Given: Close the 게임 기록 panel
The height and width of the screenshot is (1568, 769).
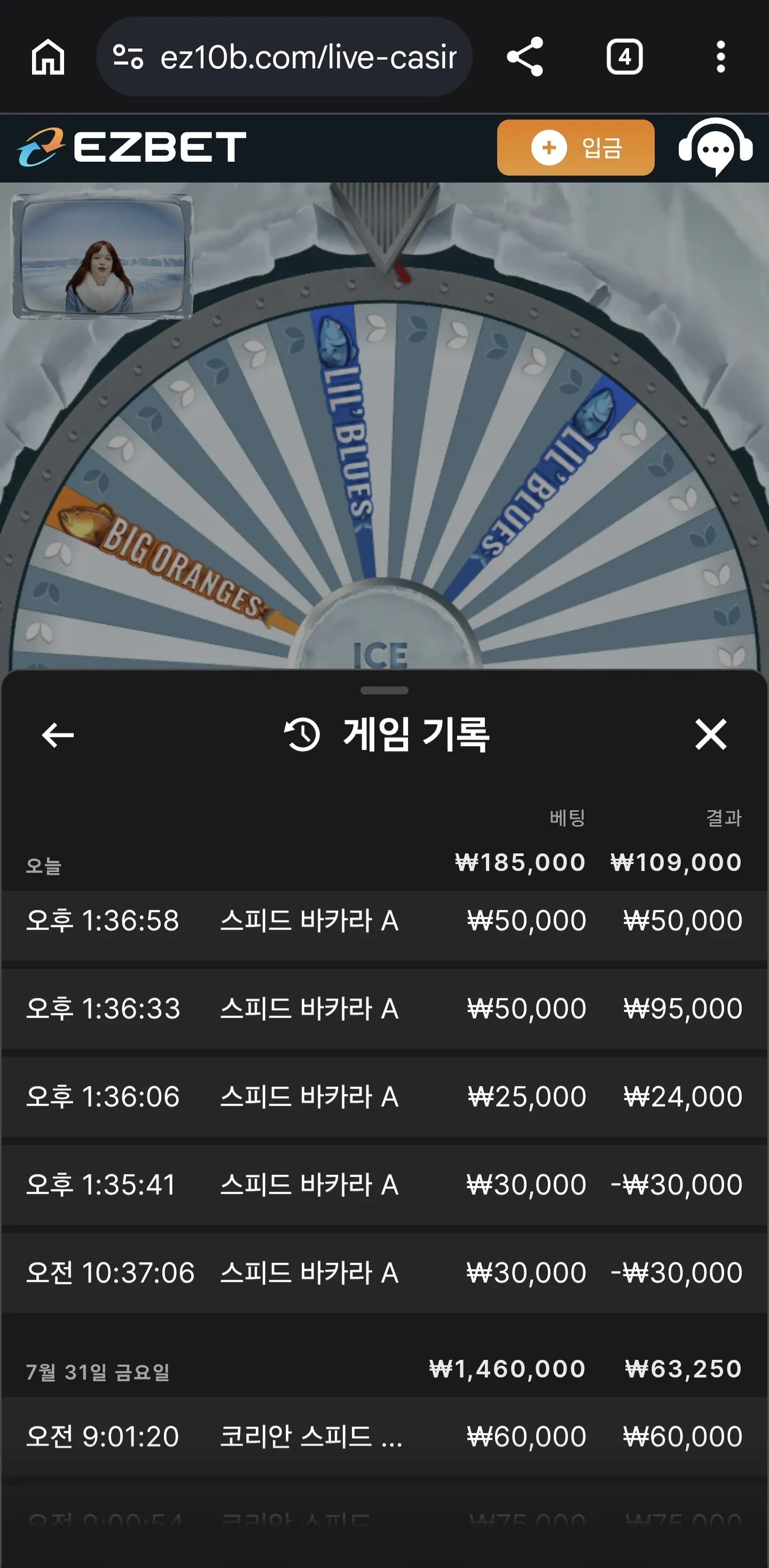Looking at the screenshot, I should click(x=711, y=734).
